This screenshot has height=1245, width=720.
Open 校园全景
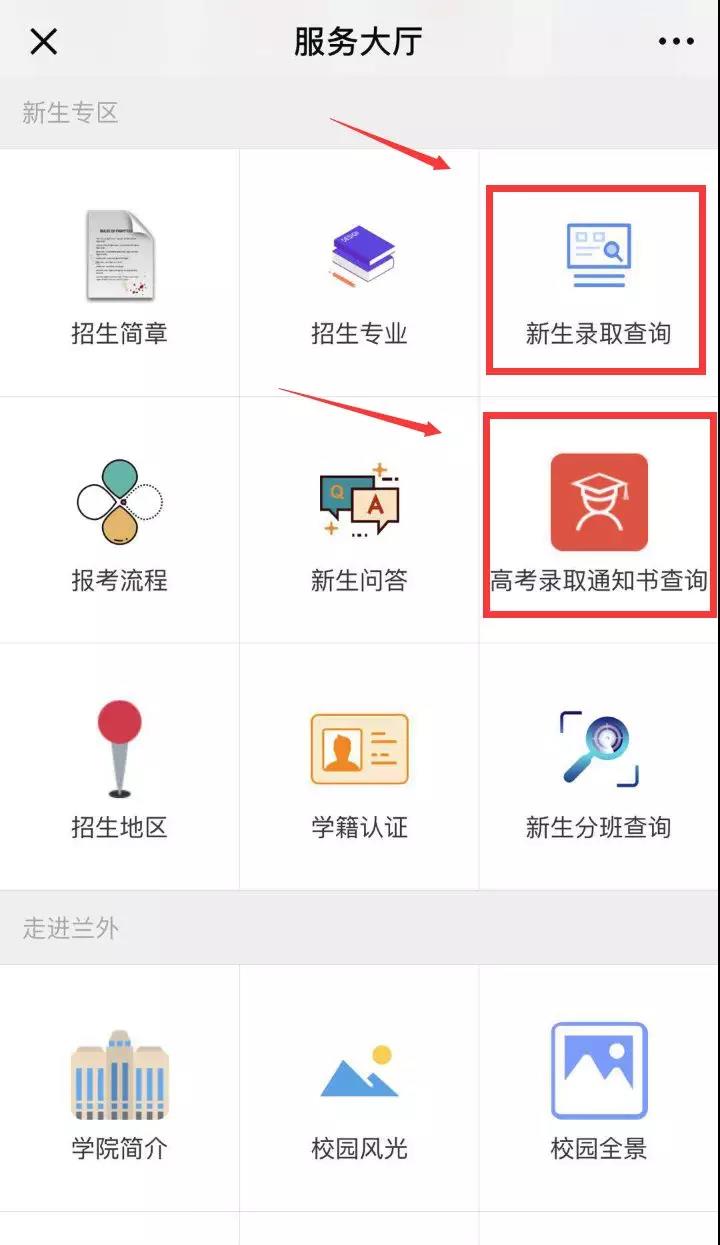pos(598,1090)
